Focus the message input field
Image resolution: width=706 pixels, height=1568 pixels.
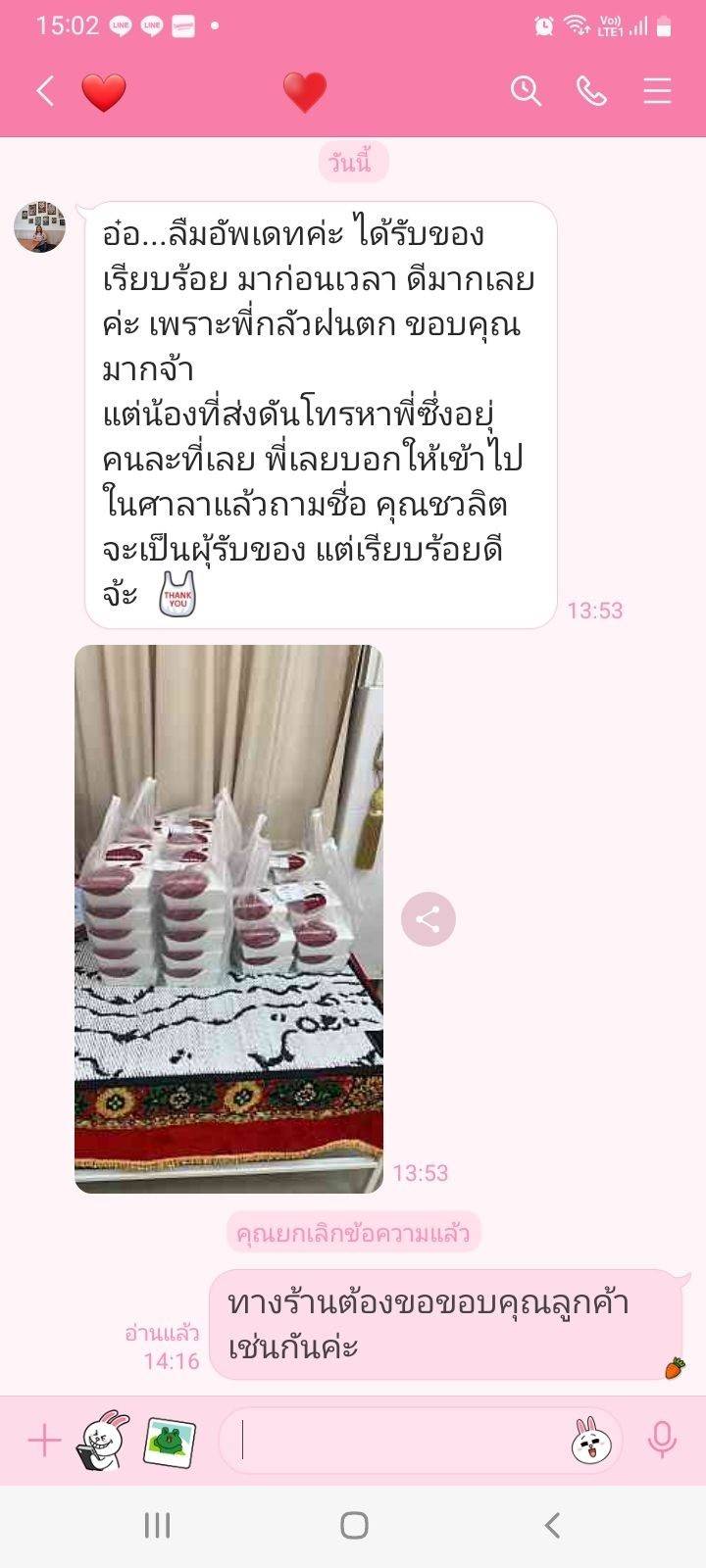402,1441
